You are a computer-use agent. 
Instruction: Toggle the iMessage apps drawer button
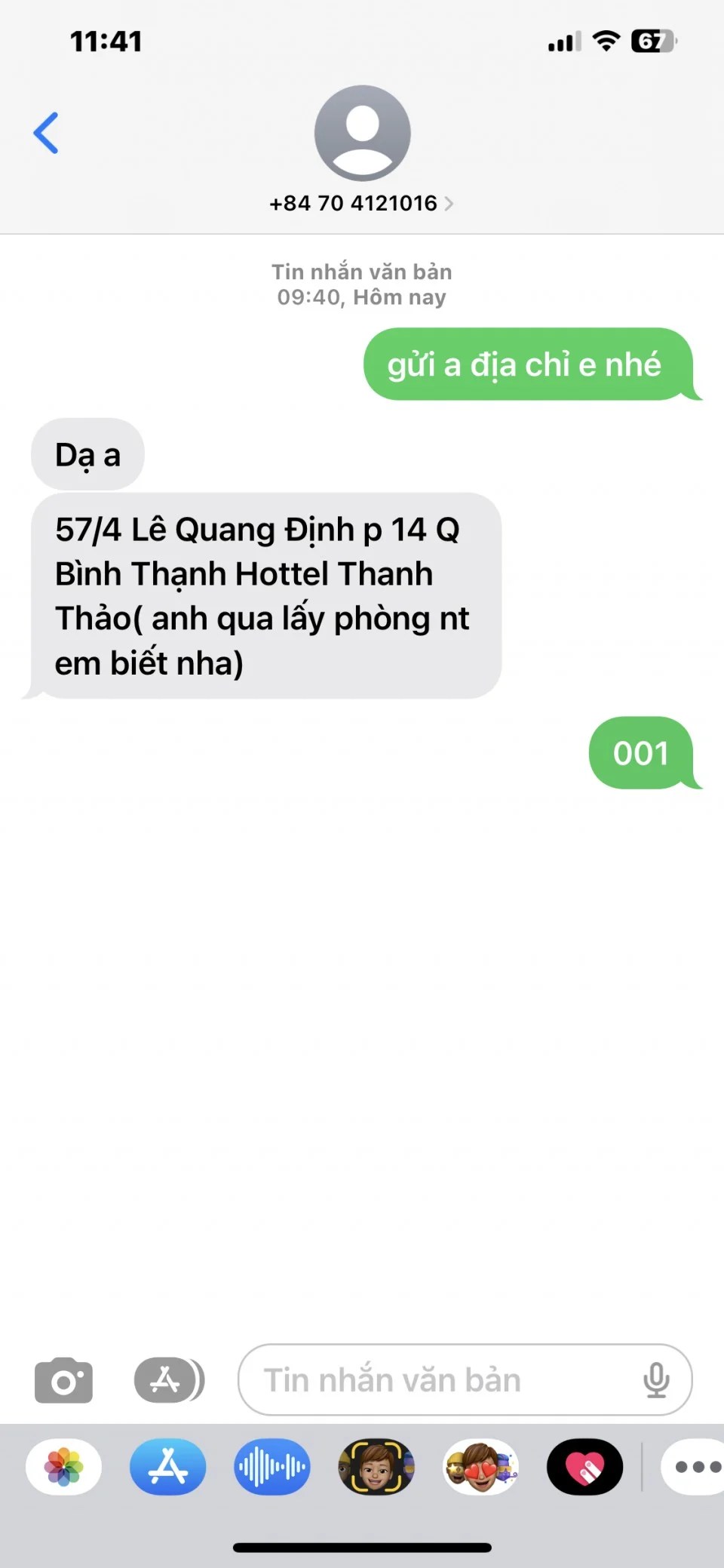click(x=168, y=1380)
